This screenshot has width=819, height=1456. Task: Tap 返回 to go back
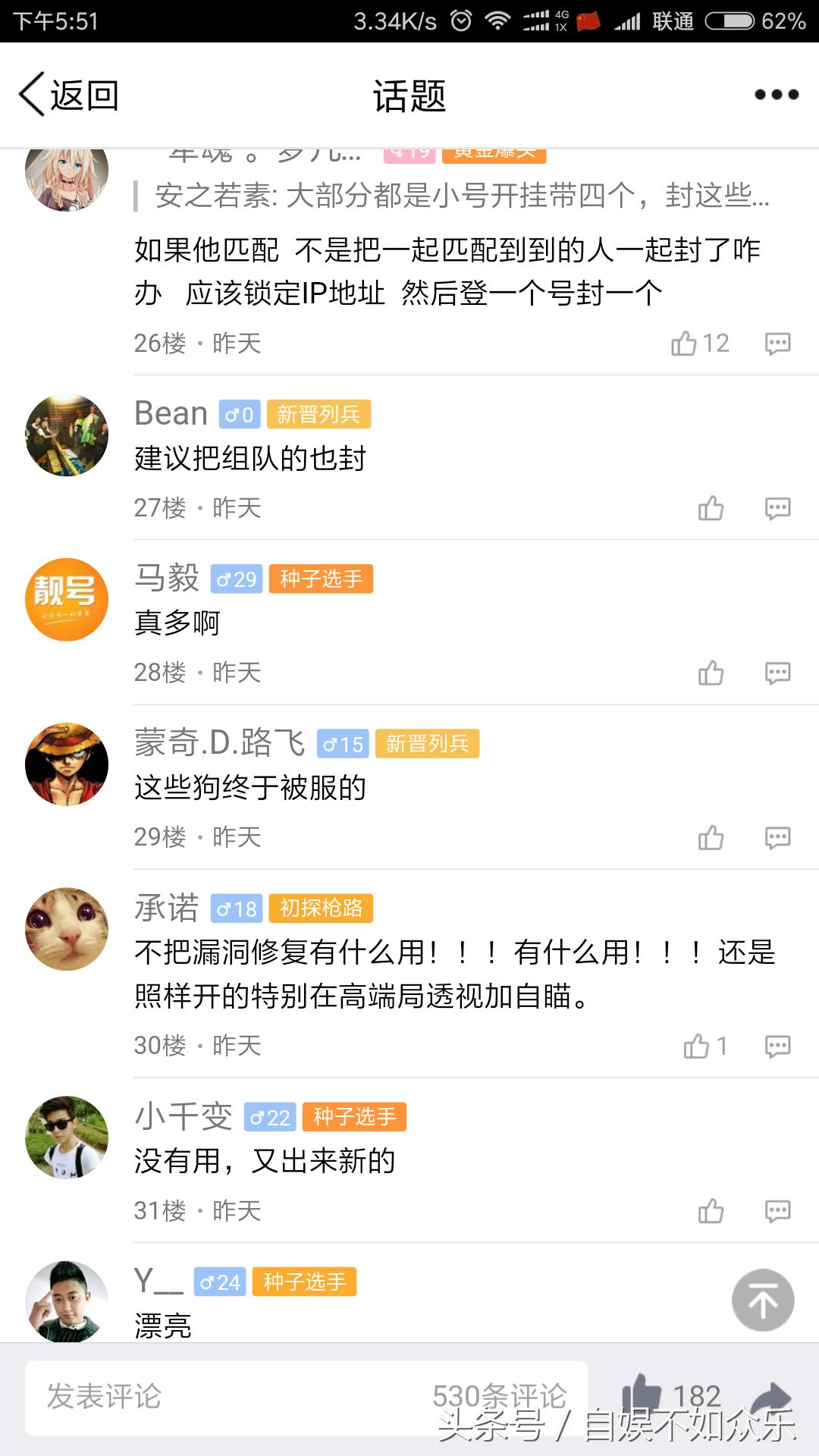point(72,94)
